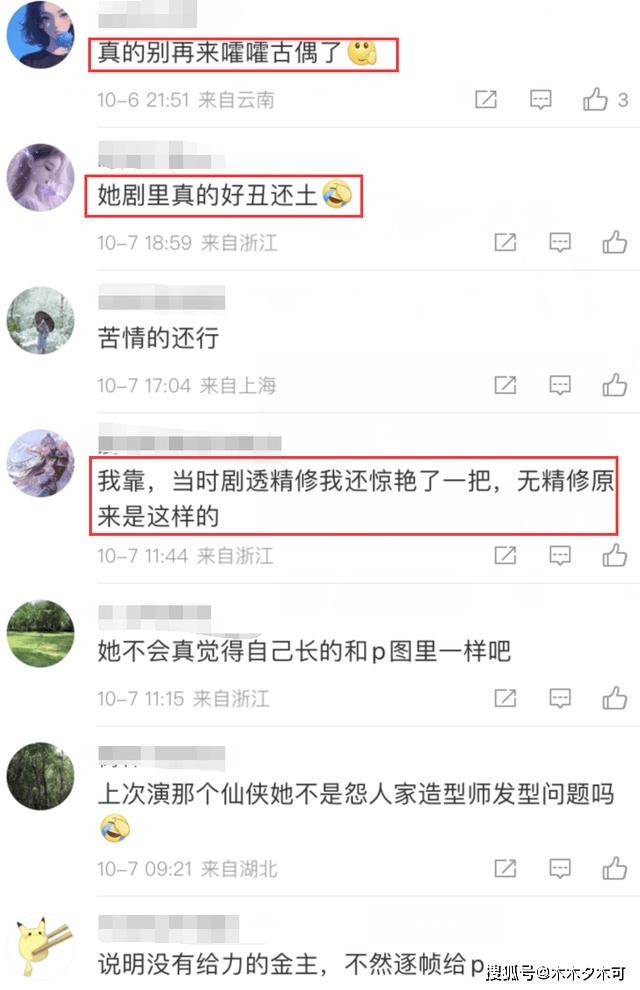Reply to the comment posted 10-7 11:15
Viewport: 640px width, 990px height.
coord(561,697)
